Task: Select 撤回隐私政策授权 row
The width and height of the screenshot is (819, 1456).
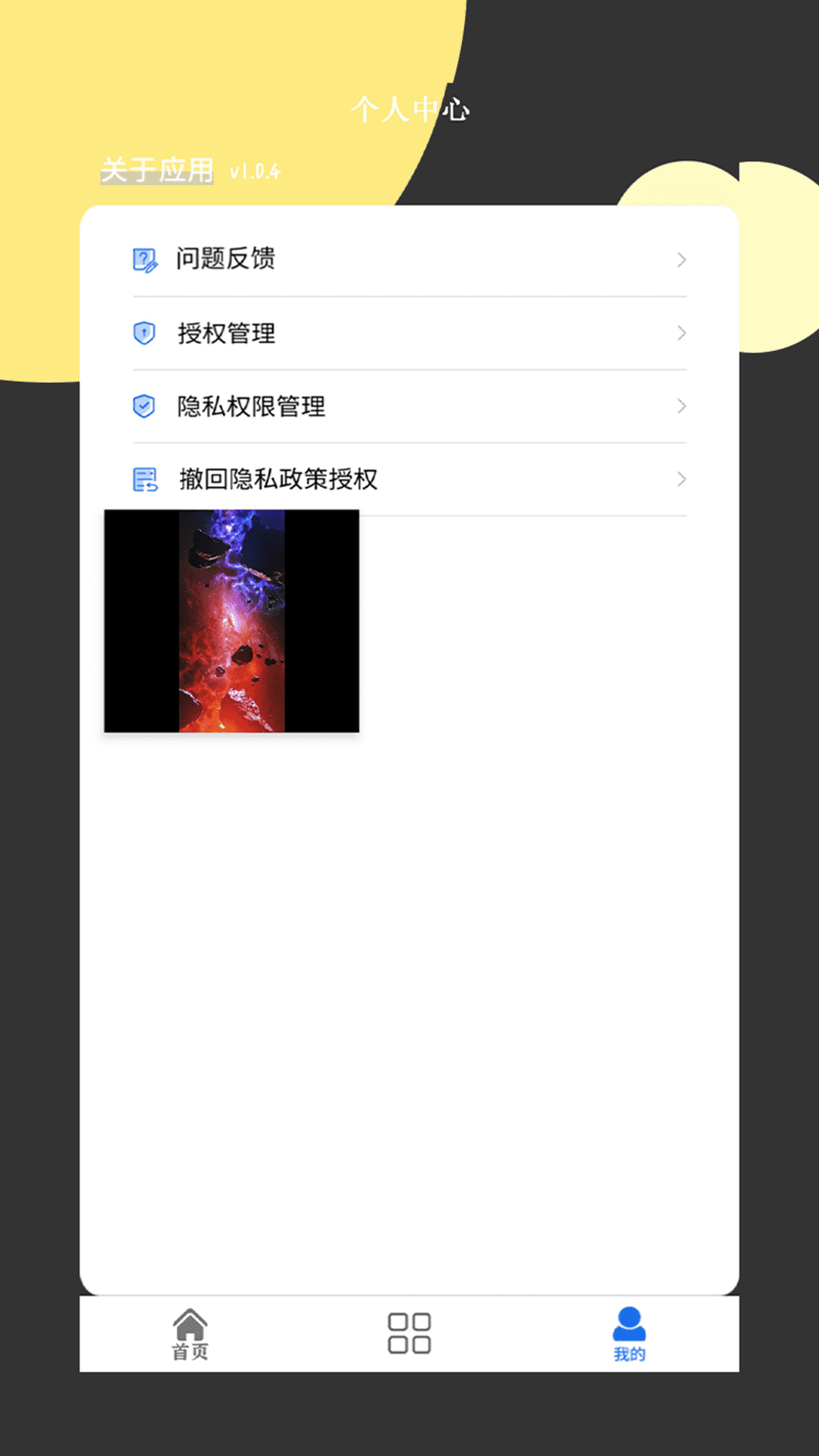Action: click(x=409, y=479)
